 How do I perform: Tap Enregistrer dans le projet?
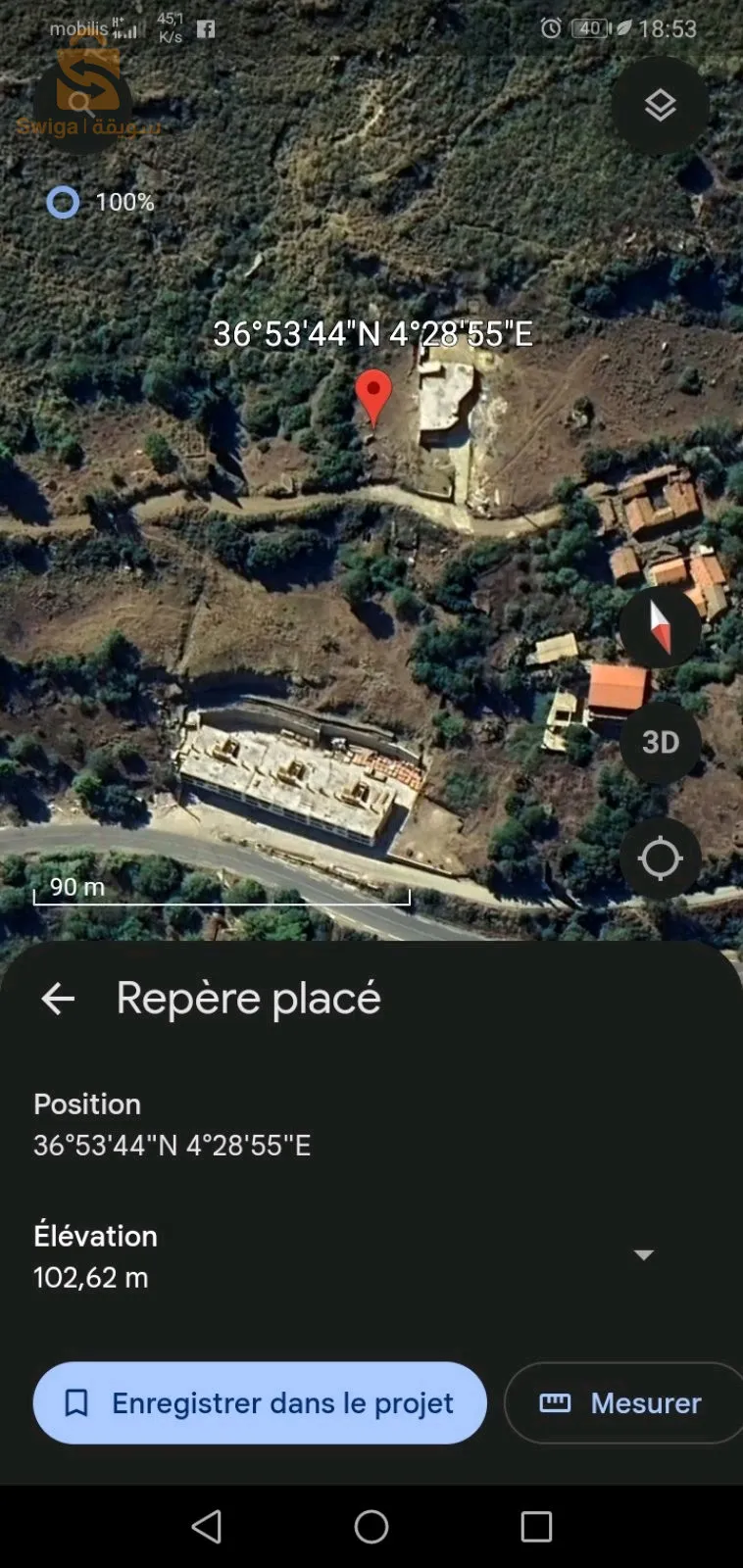point(260,1403)
